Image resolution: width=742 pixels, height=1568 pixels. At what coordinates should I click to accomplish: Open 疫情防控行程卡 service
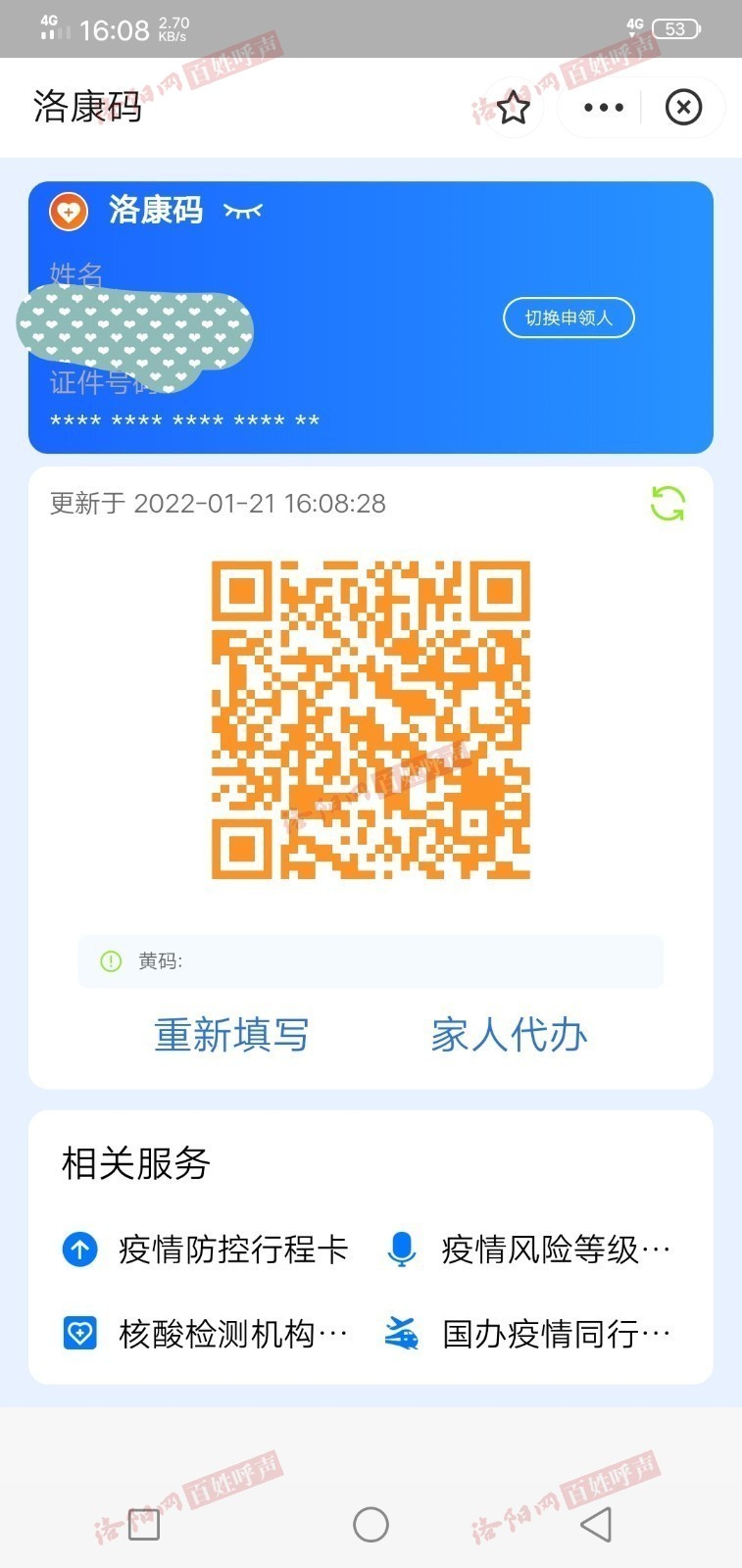point(205,1249)
